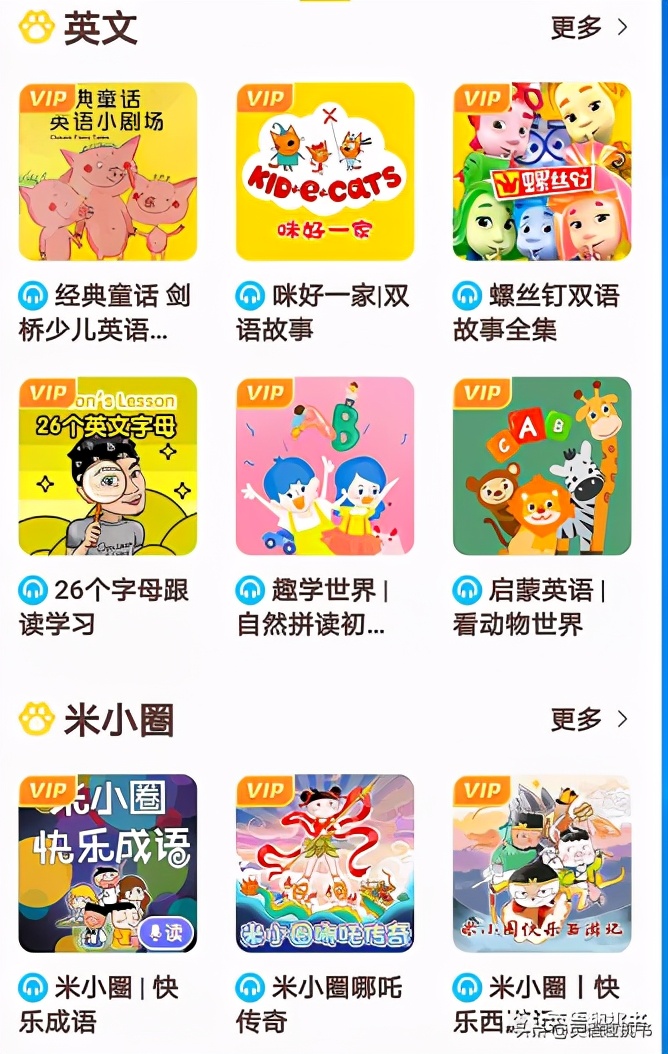This screenshot has height=1054, width=668.
Task: Open 更多 in the 英文 section
Action: tap(589, 28)
